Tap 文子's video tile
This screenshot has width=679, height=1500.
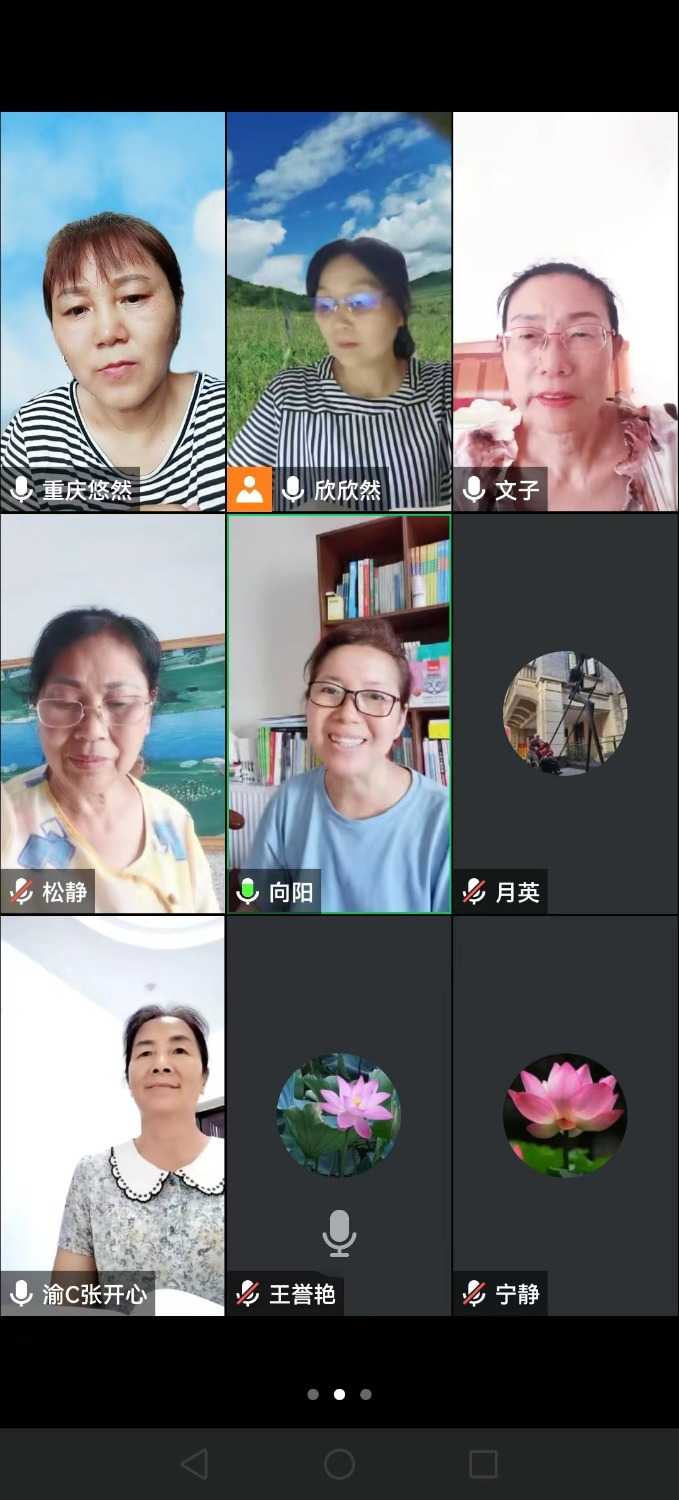tap(566, 311)
